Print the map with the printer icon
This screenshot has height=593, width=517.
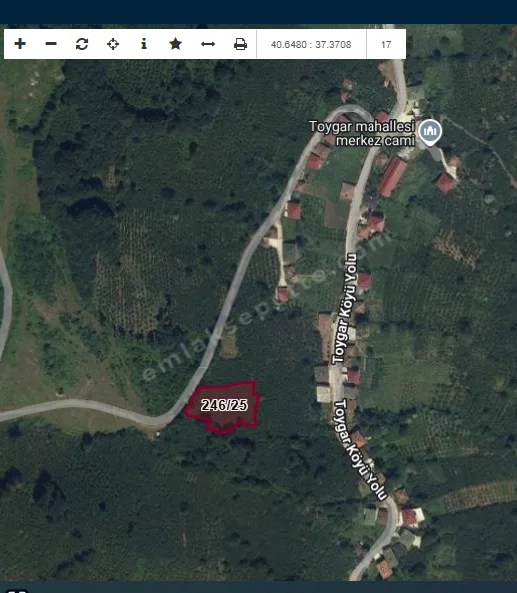pyautogui.click(x=241, y=44)
